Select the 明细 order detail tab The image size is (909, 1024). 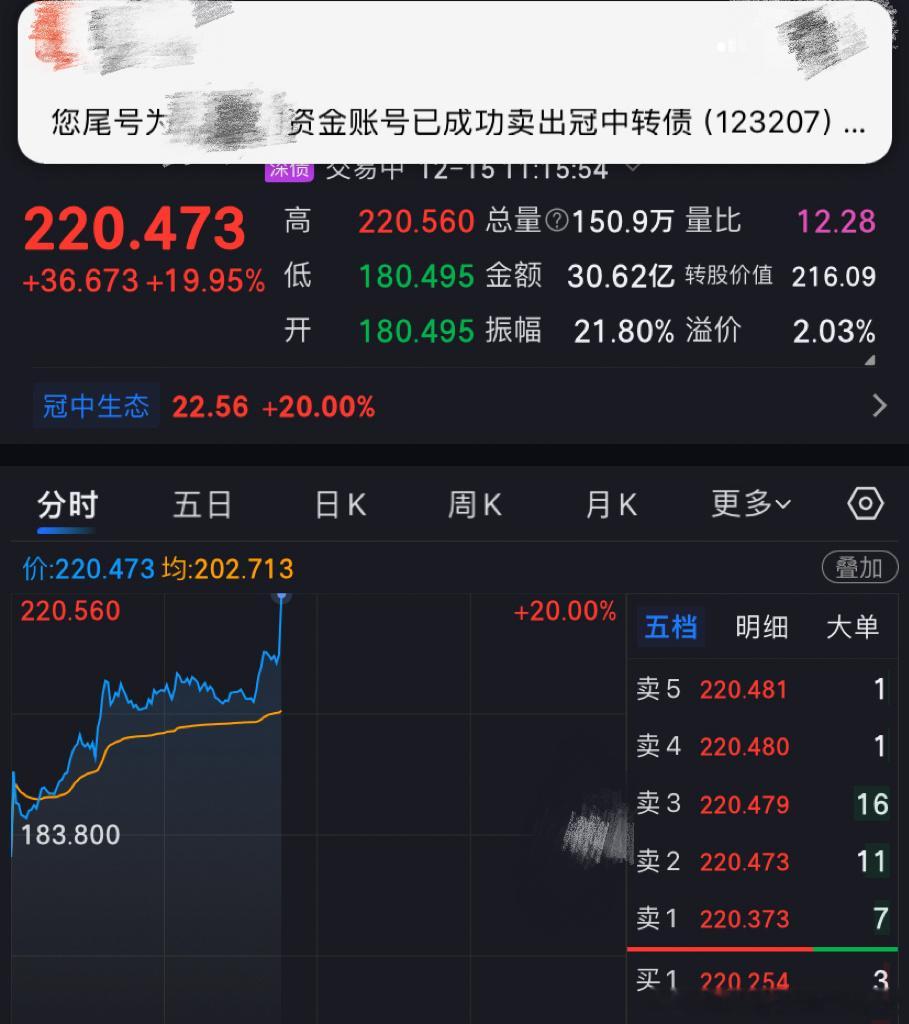click(x=762, y=627)
